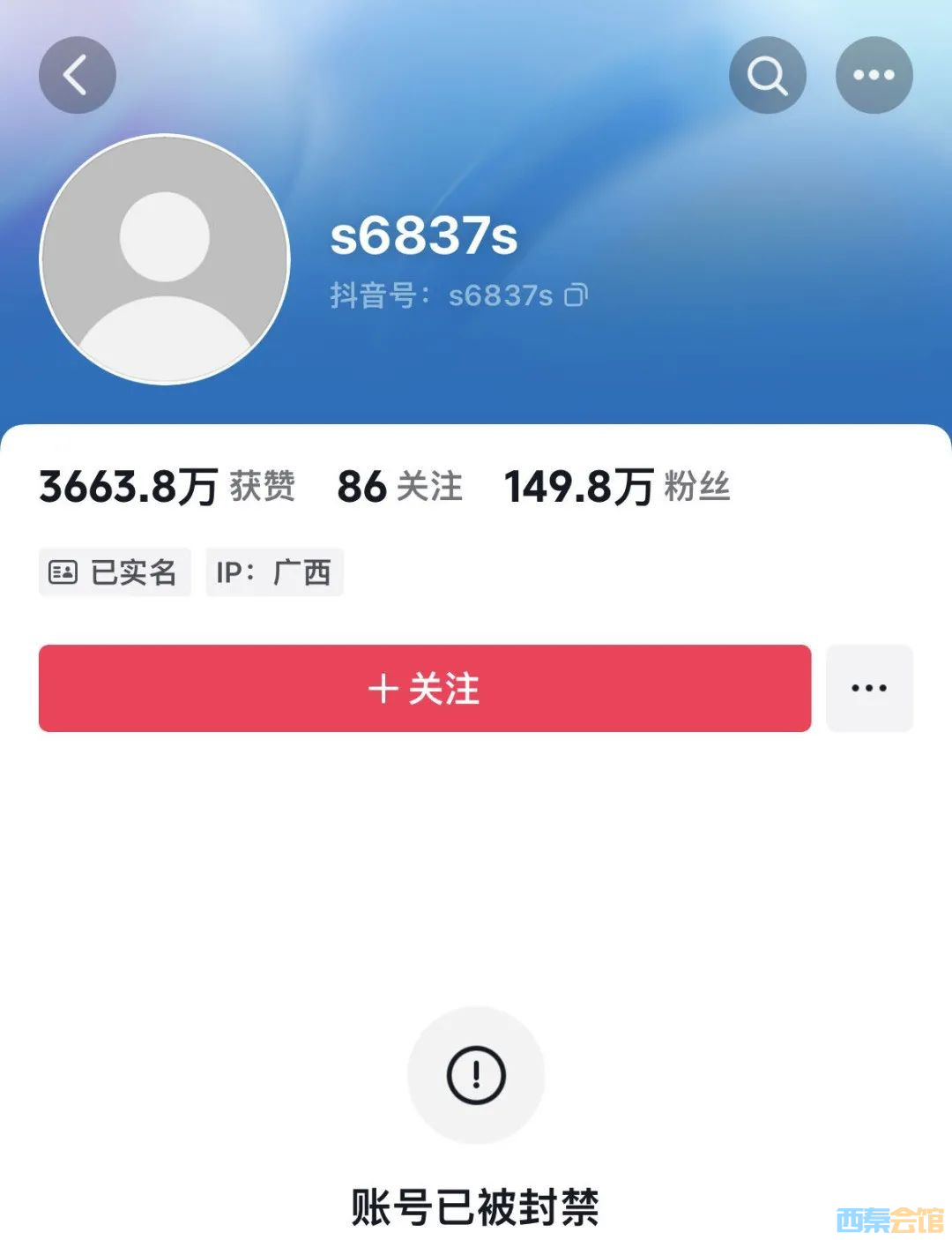Go back using the top-left arrow
The height and width of the screenshot is (1240, 952).
coord(77,75)
